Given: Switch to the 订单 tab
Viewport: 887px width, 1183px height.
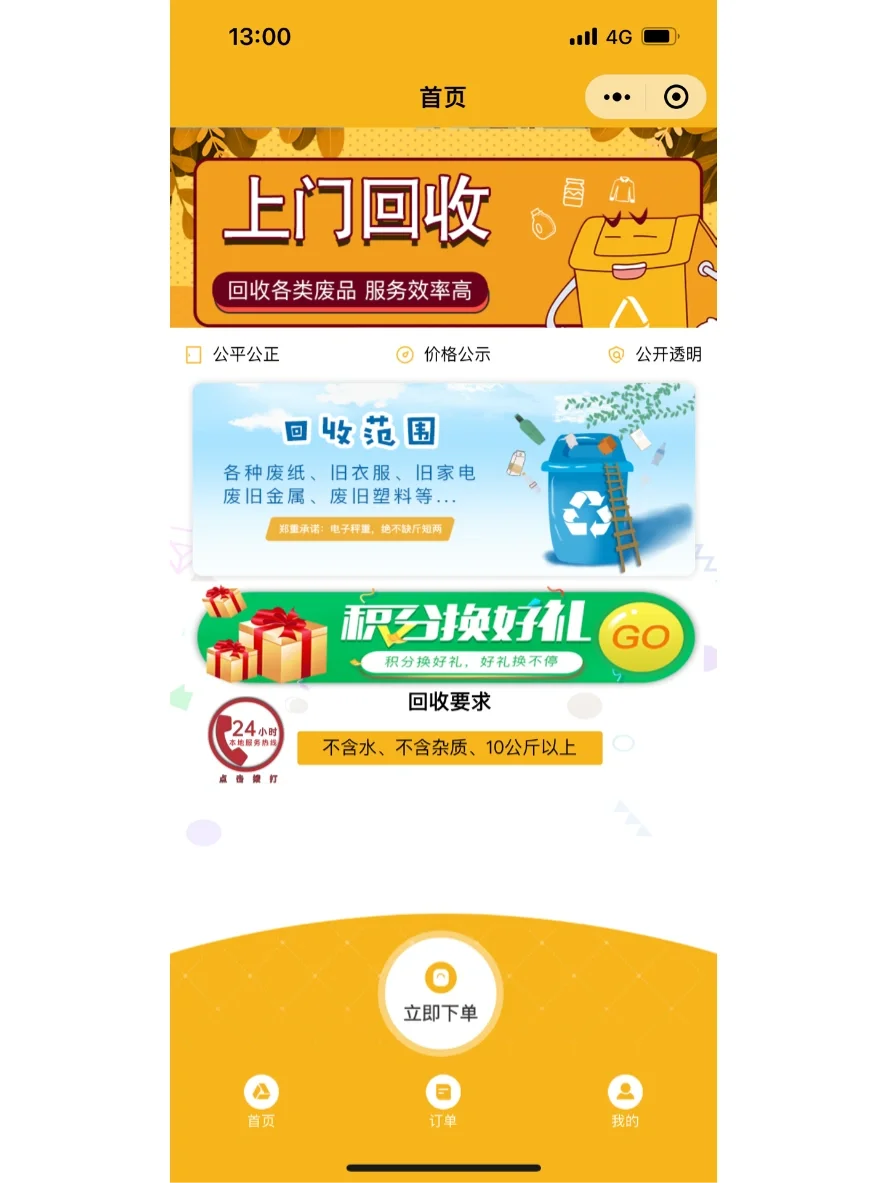Looking at the screenshot, I should [443, 1102].
